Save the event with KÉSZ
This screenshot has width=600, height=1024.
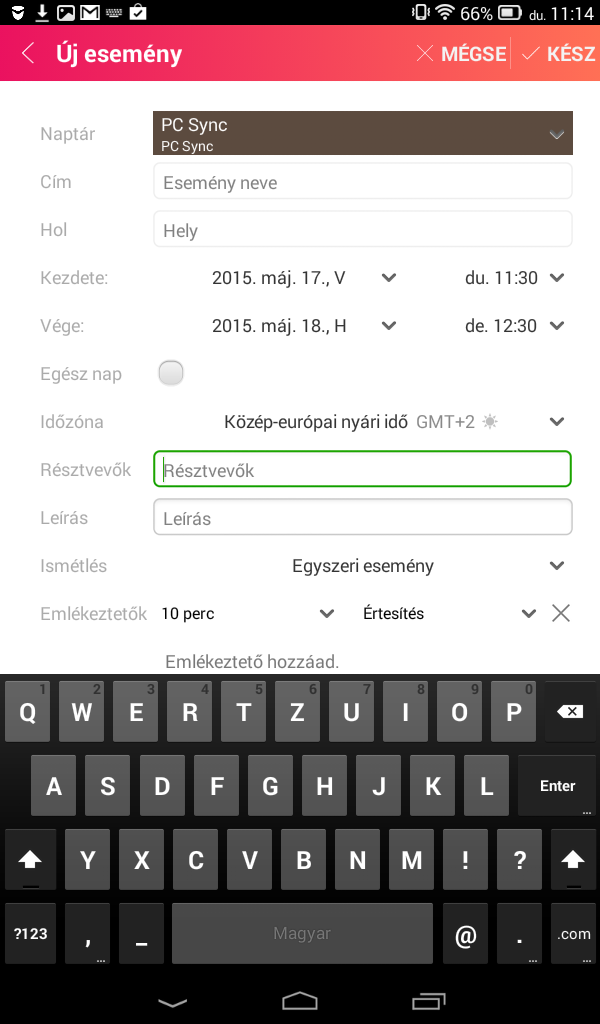(558, 54)
